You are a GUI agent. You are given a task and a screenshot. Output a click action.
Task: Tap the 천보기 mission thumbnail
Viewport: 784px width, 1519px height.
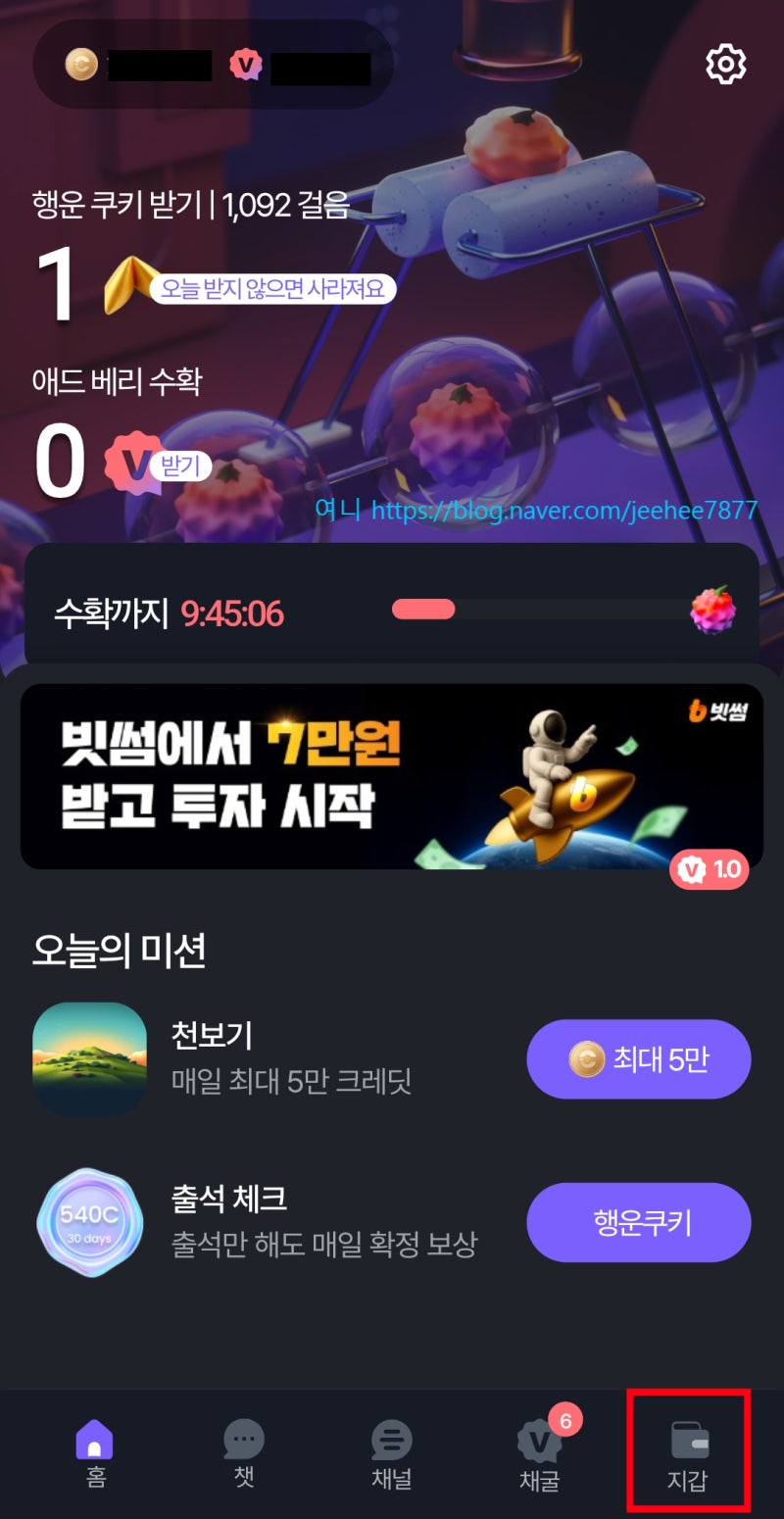click(x=89, y=1058)
